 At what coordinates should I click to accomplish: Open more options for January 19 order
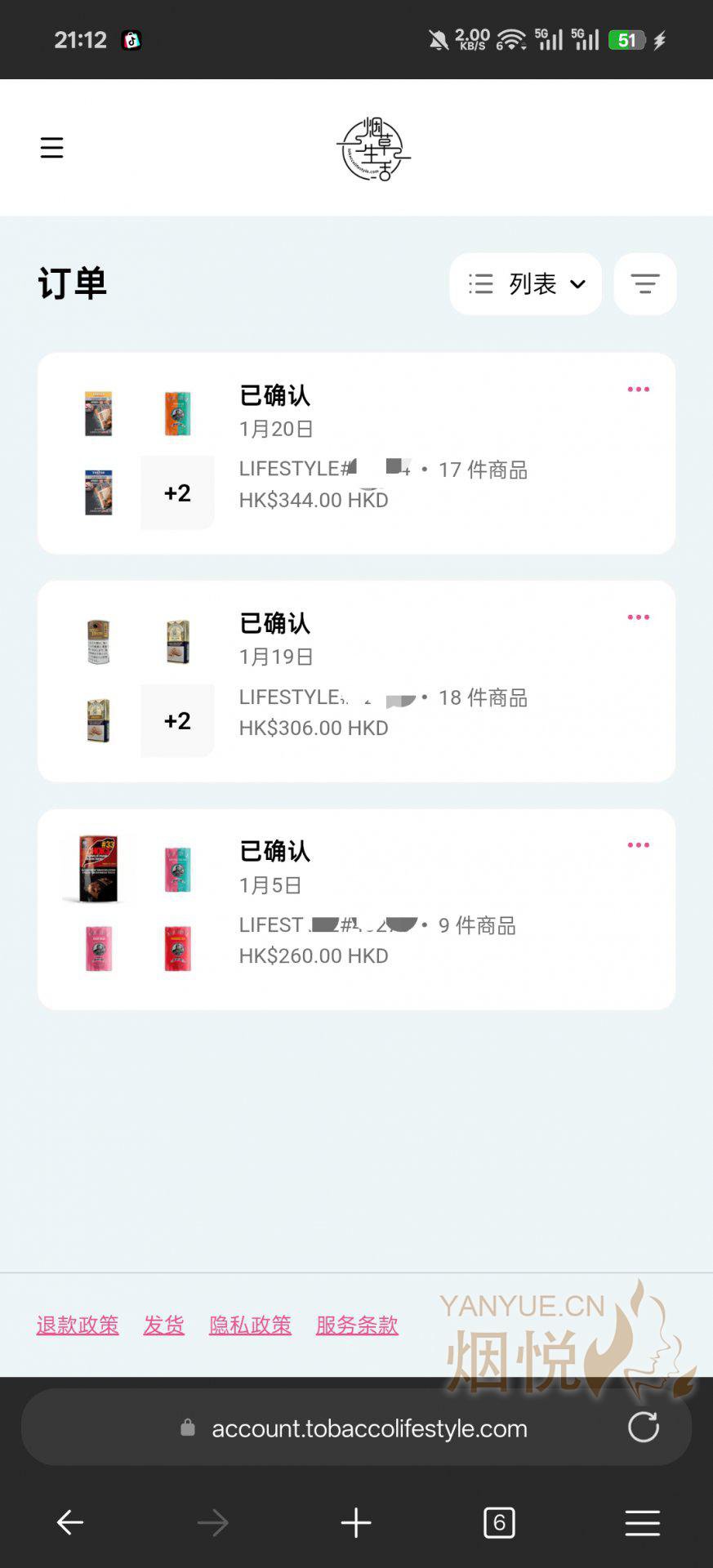(639, 617)
